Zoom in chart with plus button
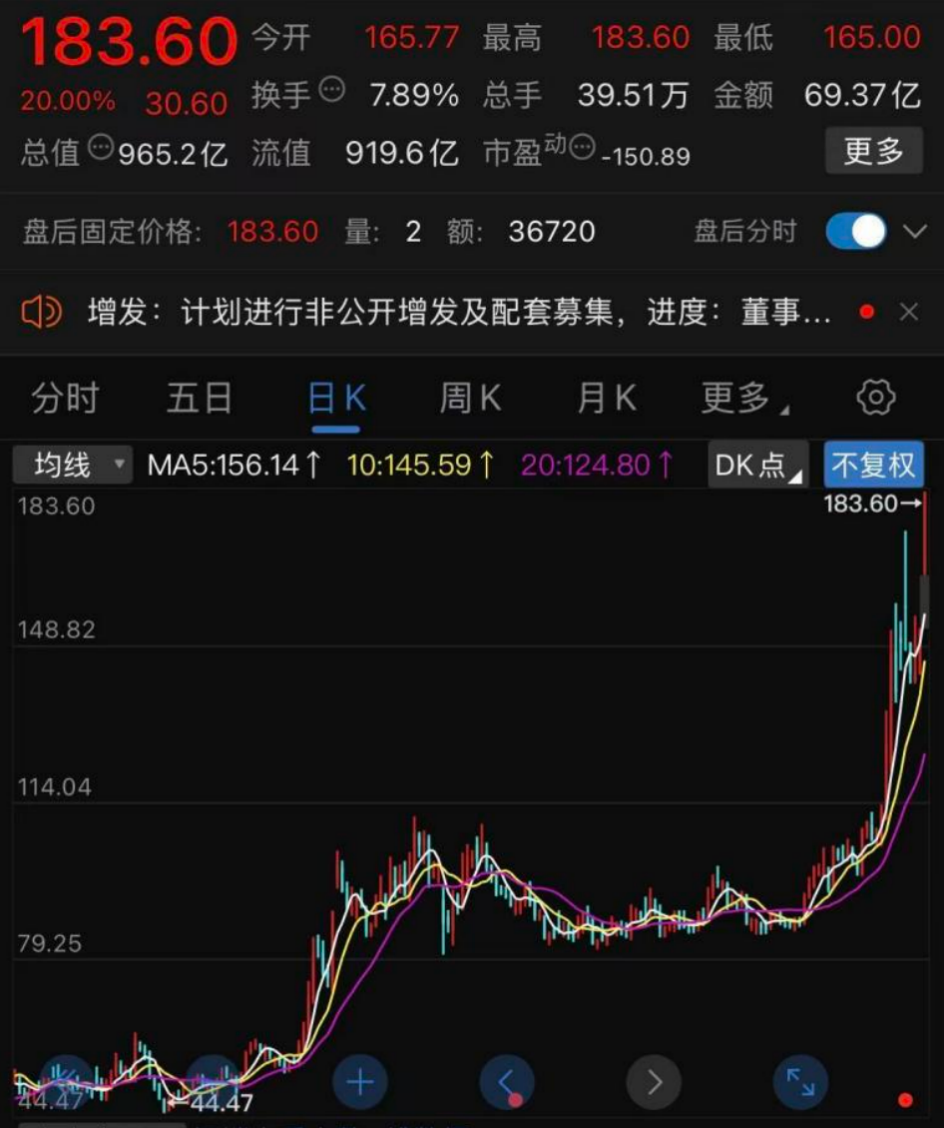Image resolution: width=944 pixels, height=1128 pixels. (360, 1081)
